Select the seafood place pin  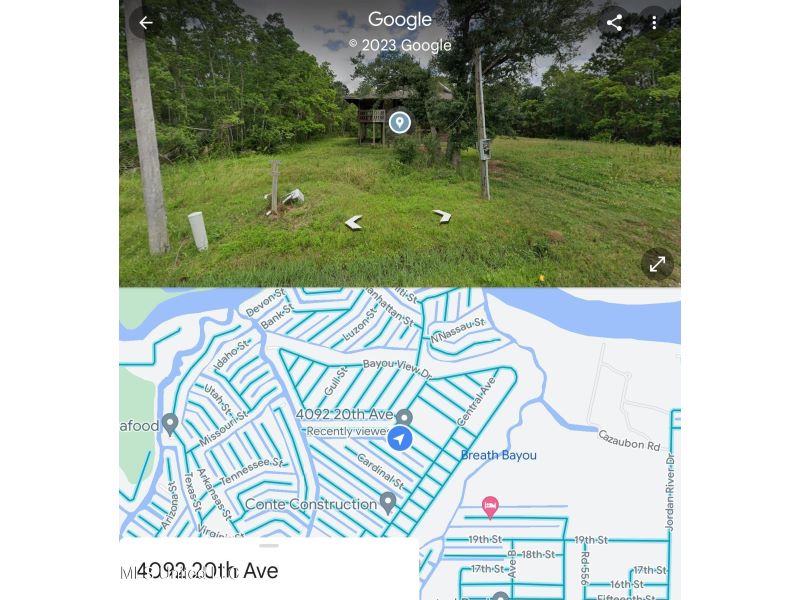(170, 424)
